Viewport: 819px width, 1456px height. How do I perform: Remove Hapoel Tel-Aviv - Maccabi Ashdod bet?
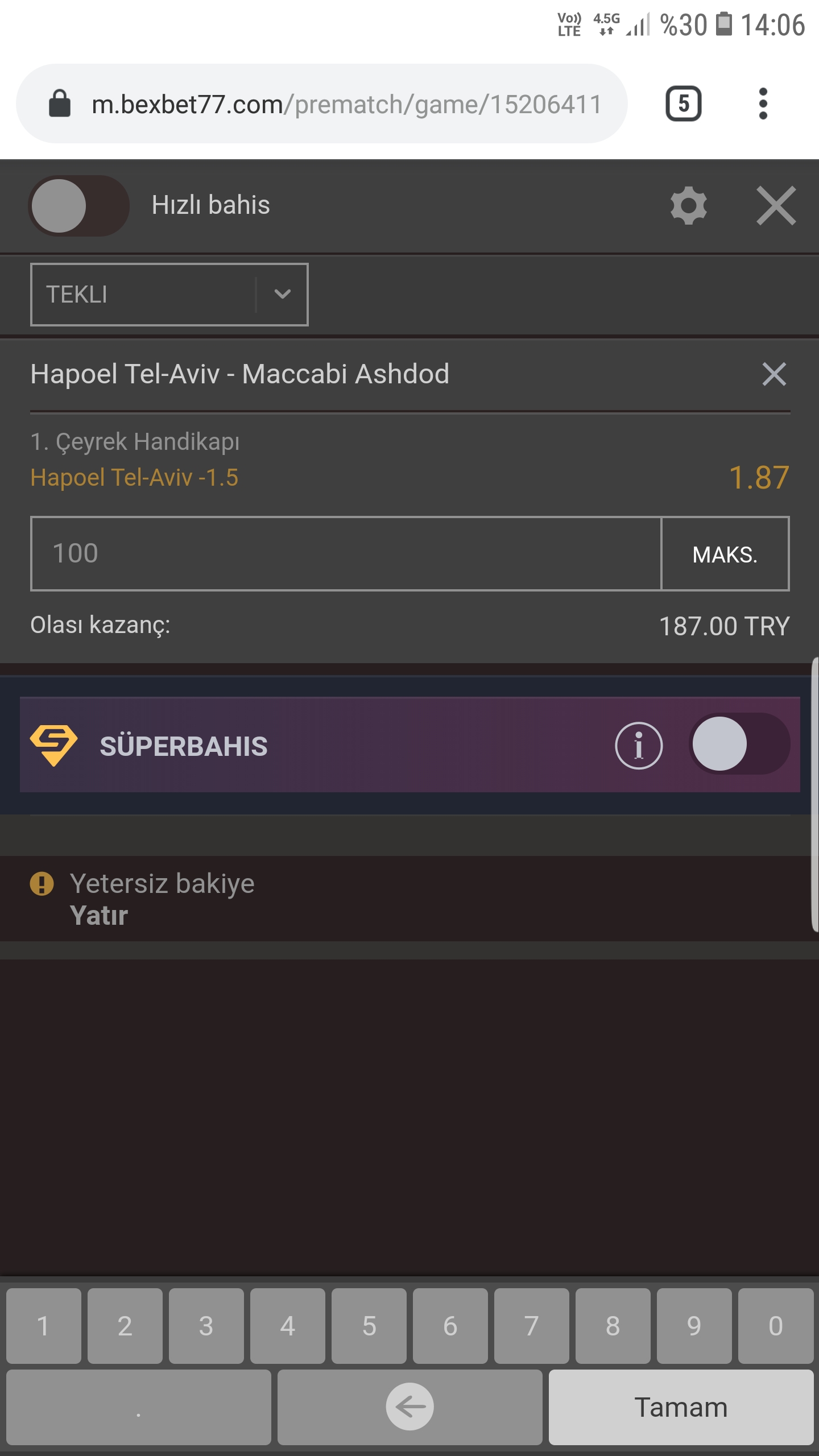774,374
